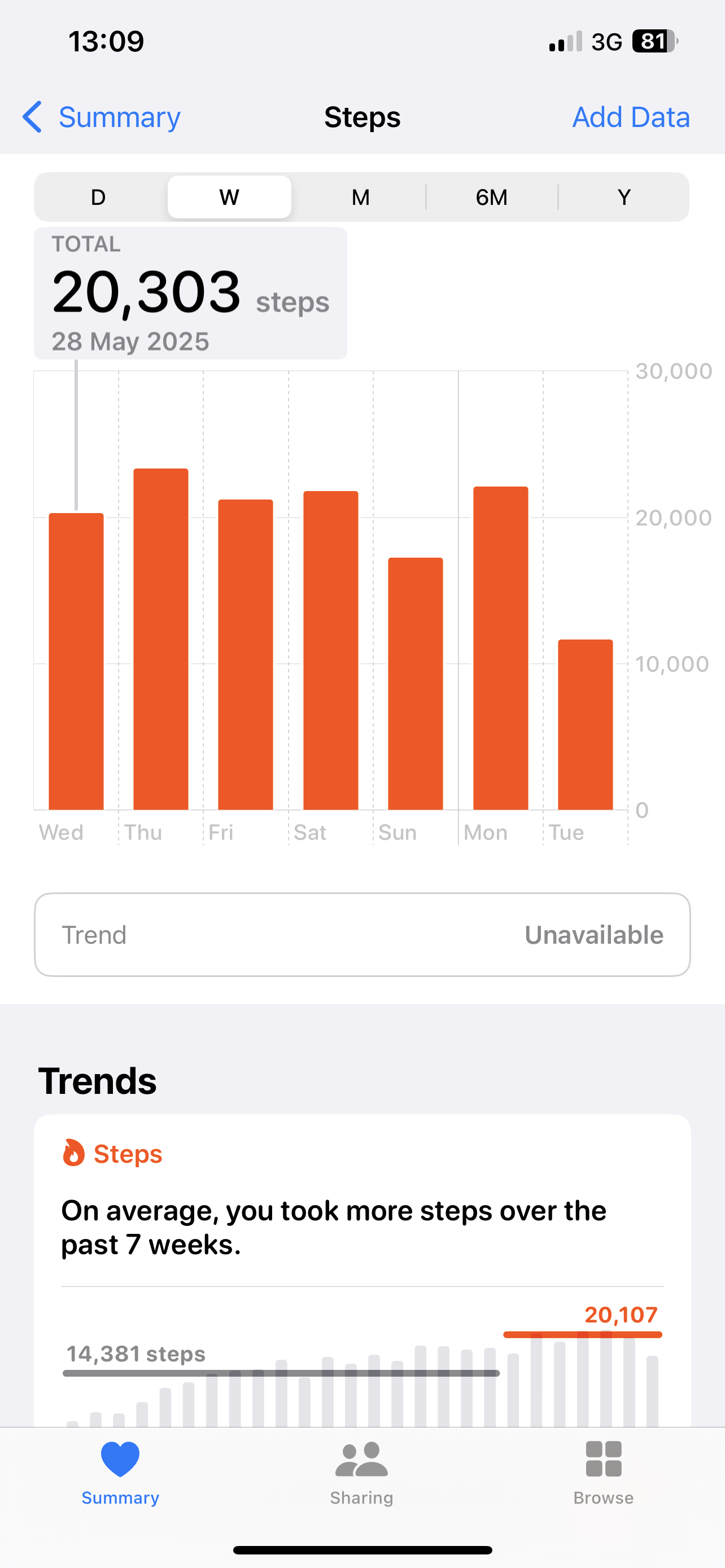Viewport: 725px width, 1568px height.
Task: Switch to the M month view
Action: pyautogui.click(x=360, y=197)
